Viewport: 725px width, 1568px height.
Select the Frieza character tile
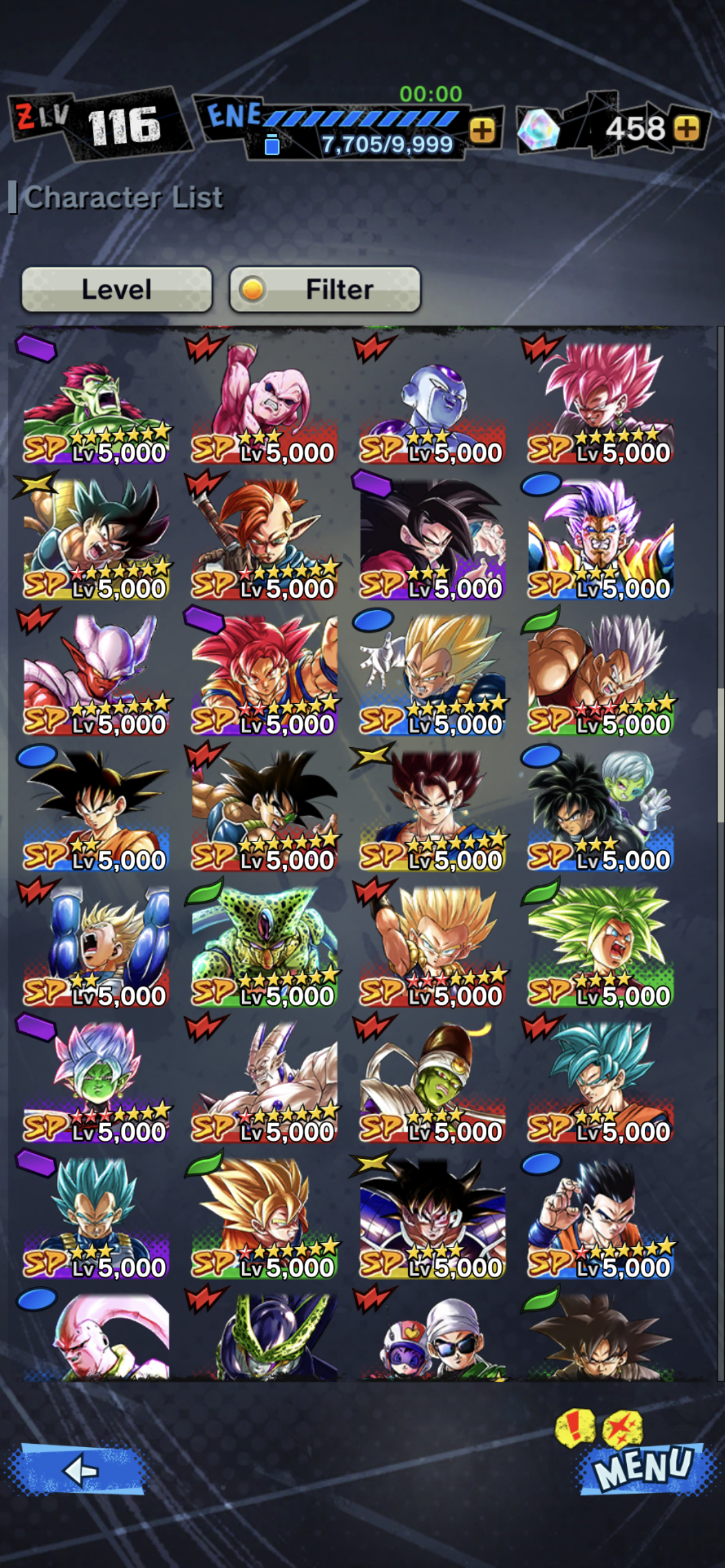tap(432, 401)
